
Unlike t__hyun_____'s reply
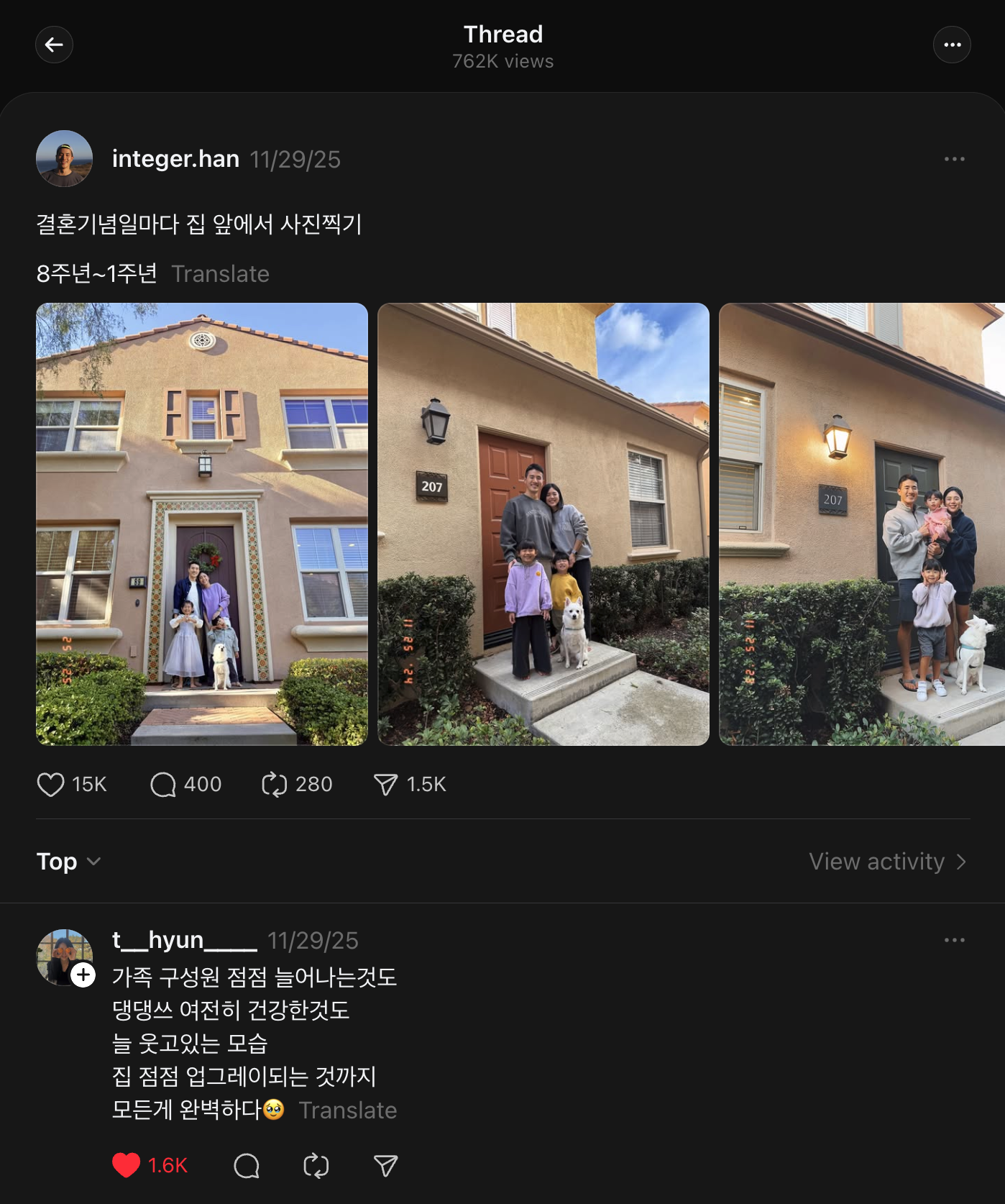click(x=127, y=1165)
